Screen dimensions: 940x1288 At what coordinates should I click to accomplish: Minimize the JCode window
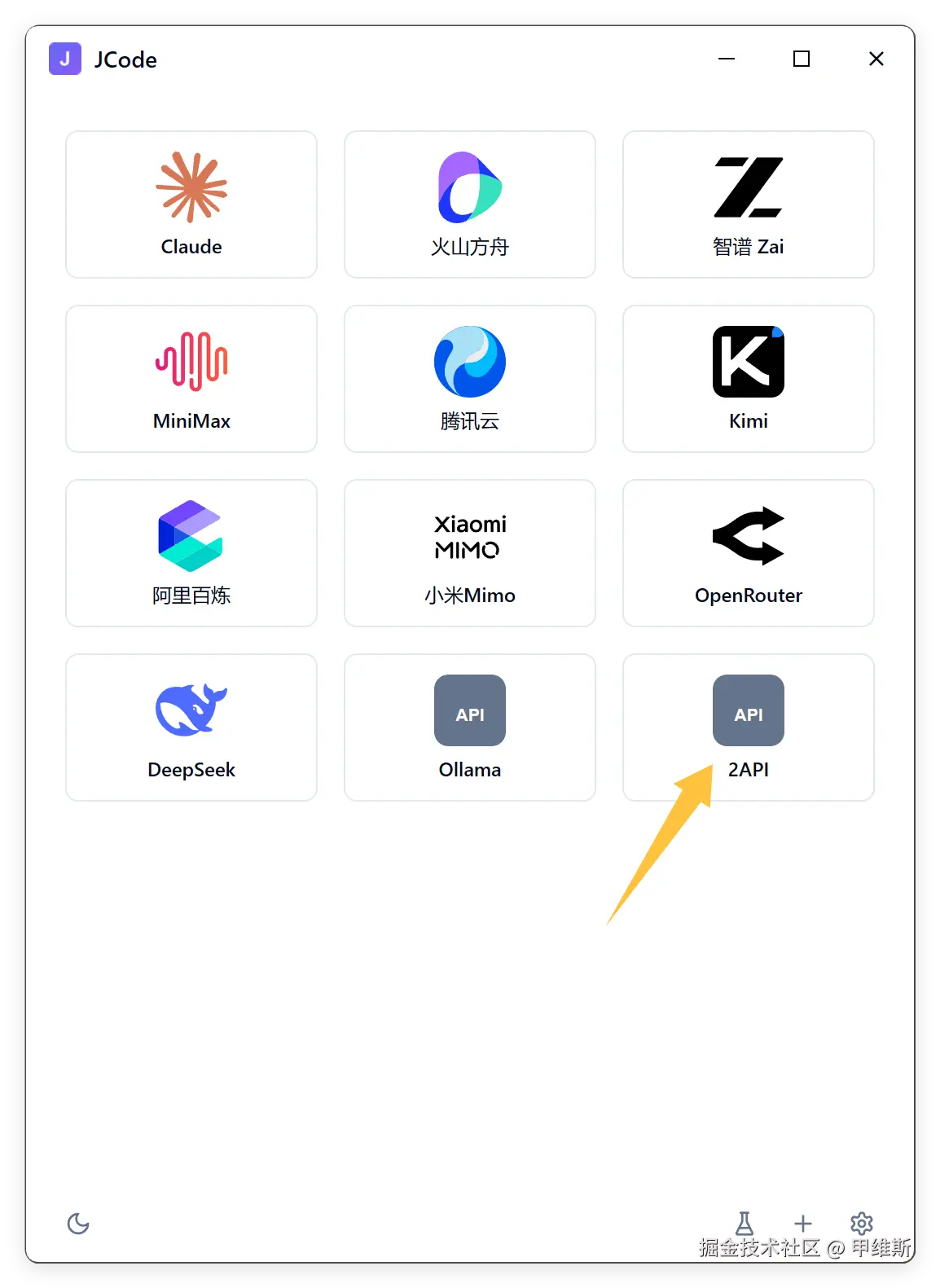(x=727, y=59)
